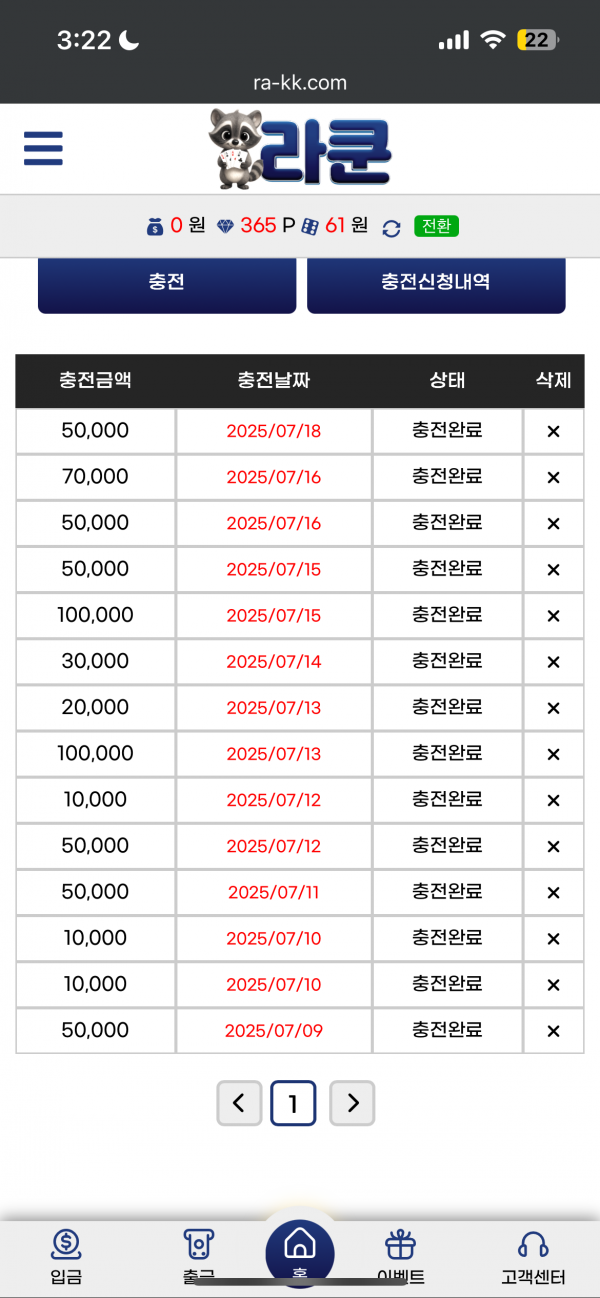
Task: Remove the 70,000 charge entry
Action: pos(553,478)
